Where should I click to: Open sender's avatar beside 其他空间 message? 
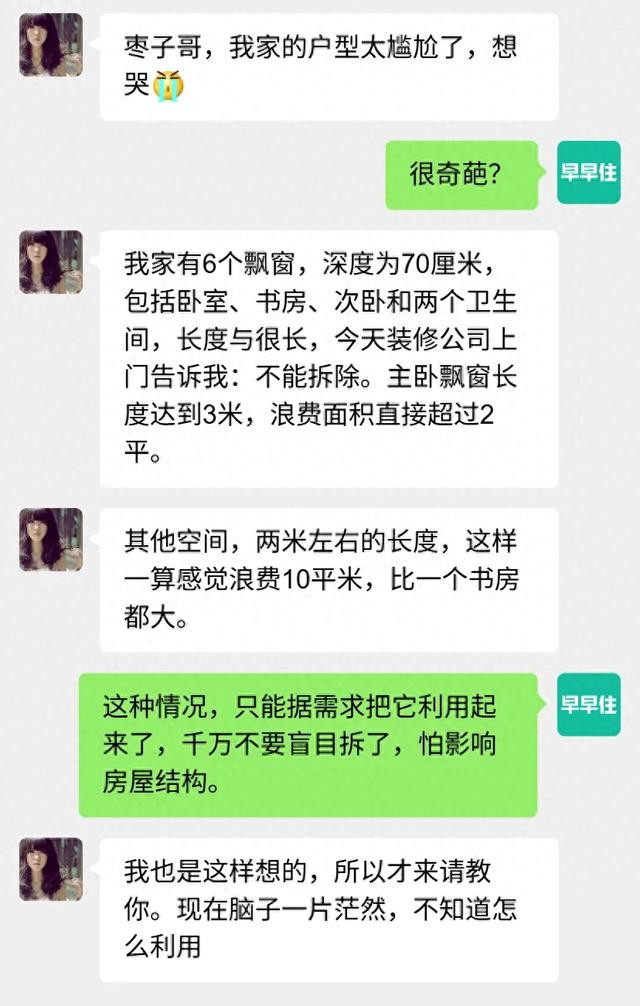point(50,539)
